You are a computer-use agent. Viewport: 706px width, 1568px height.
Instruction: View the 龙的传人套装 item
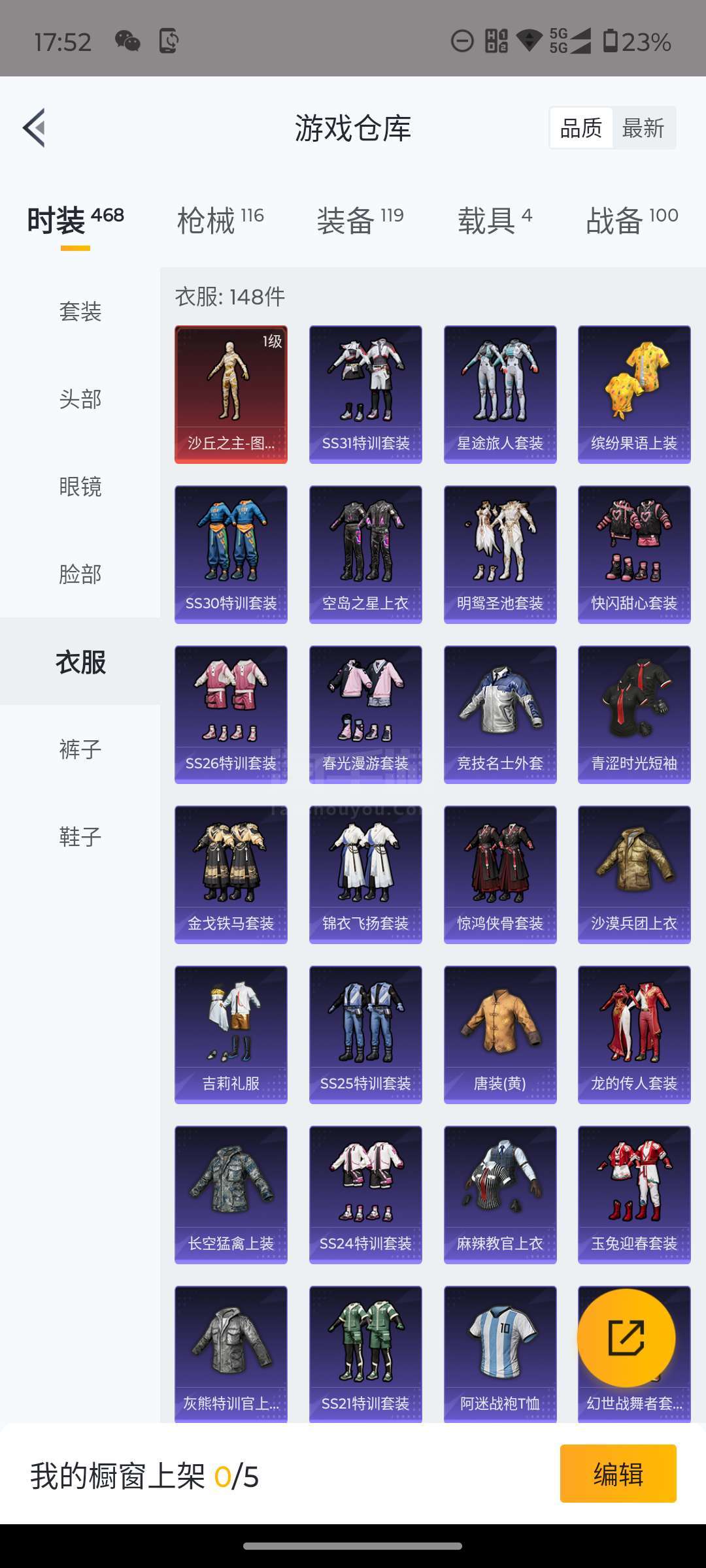click(x=634, y=1035)
